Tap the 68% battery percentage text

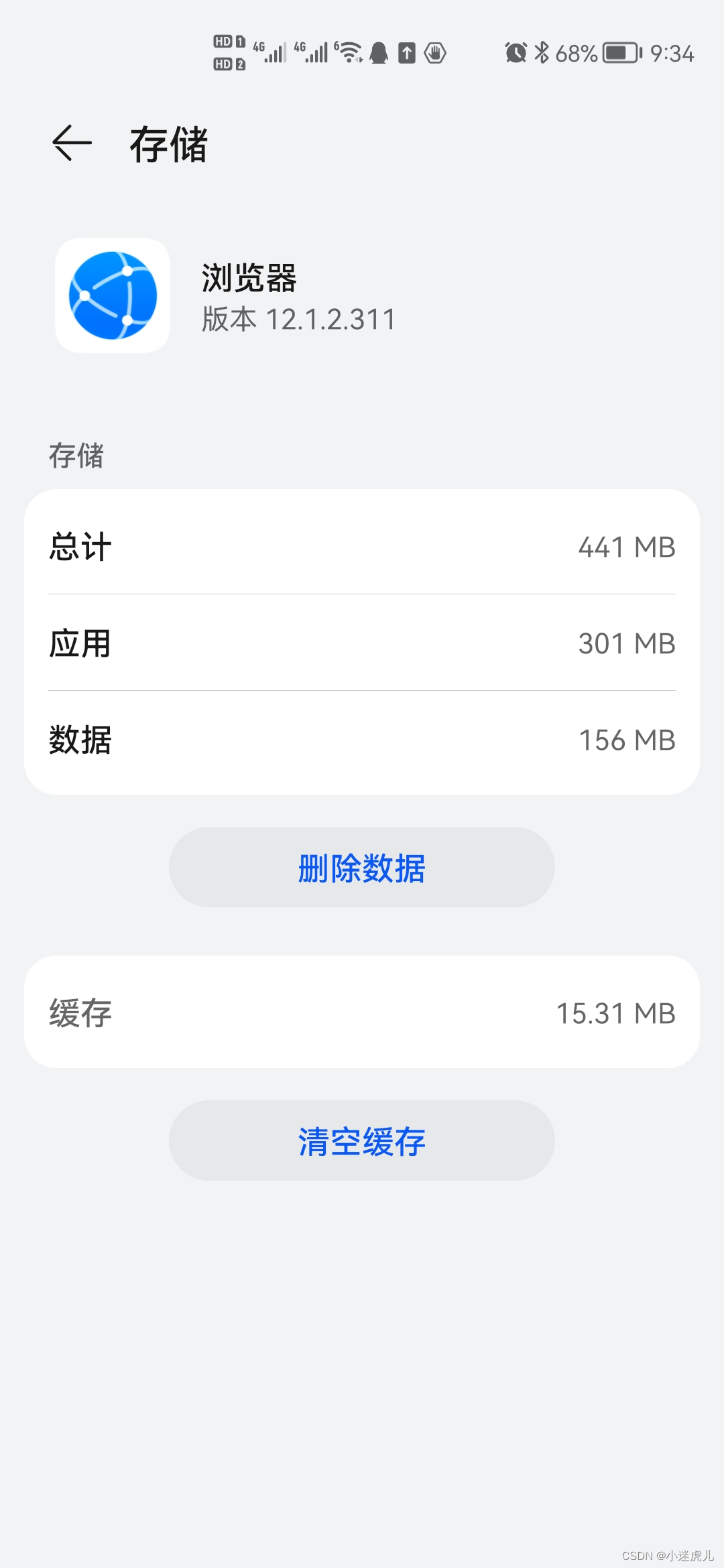coord(575,54)
